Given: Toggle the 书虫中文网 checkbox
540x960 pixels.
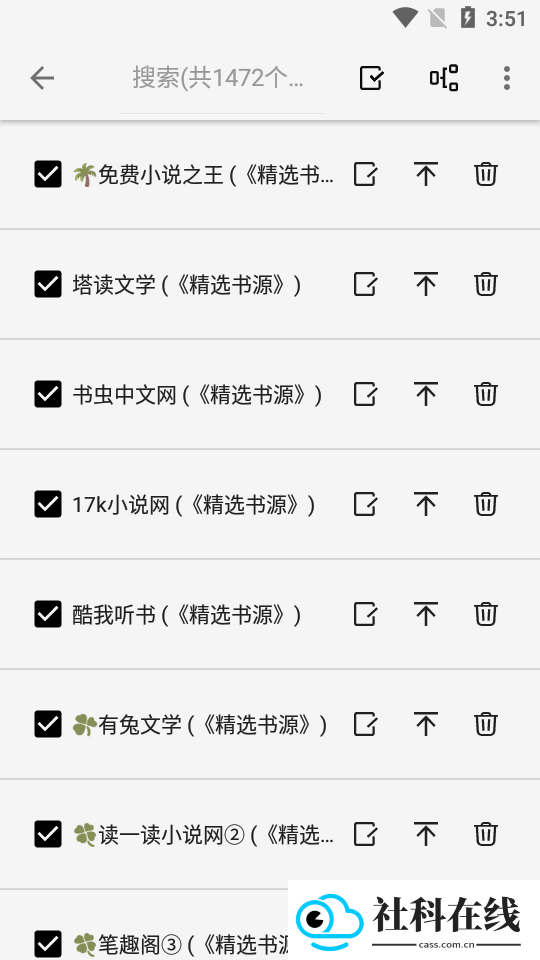Looking at the screenshot, I should (48, 394).
